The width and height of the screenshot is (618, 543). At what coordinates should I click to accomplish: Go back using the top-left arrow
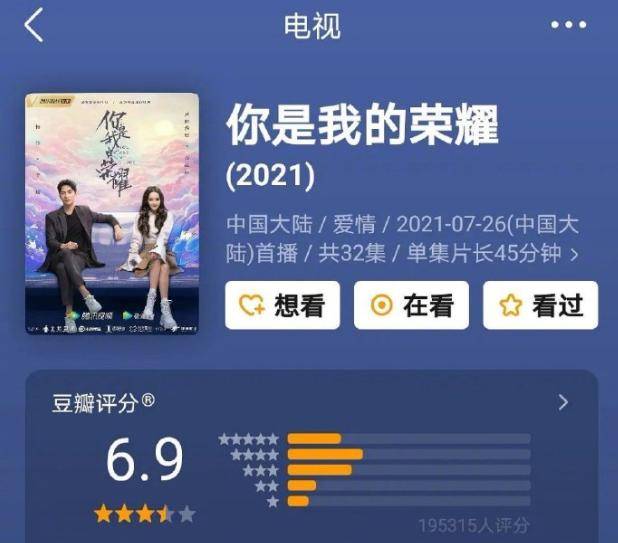34,25
